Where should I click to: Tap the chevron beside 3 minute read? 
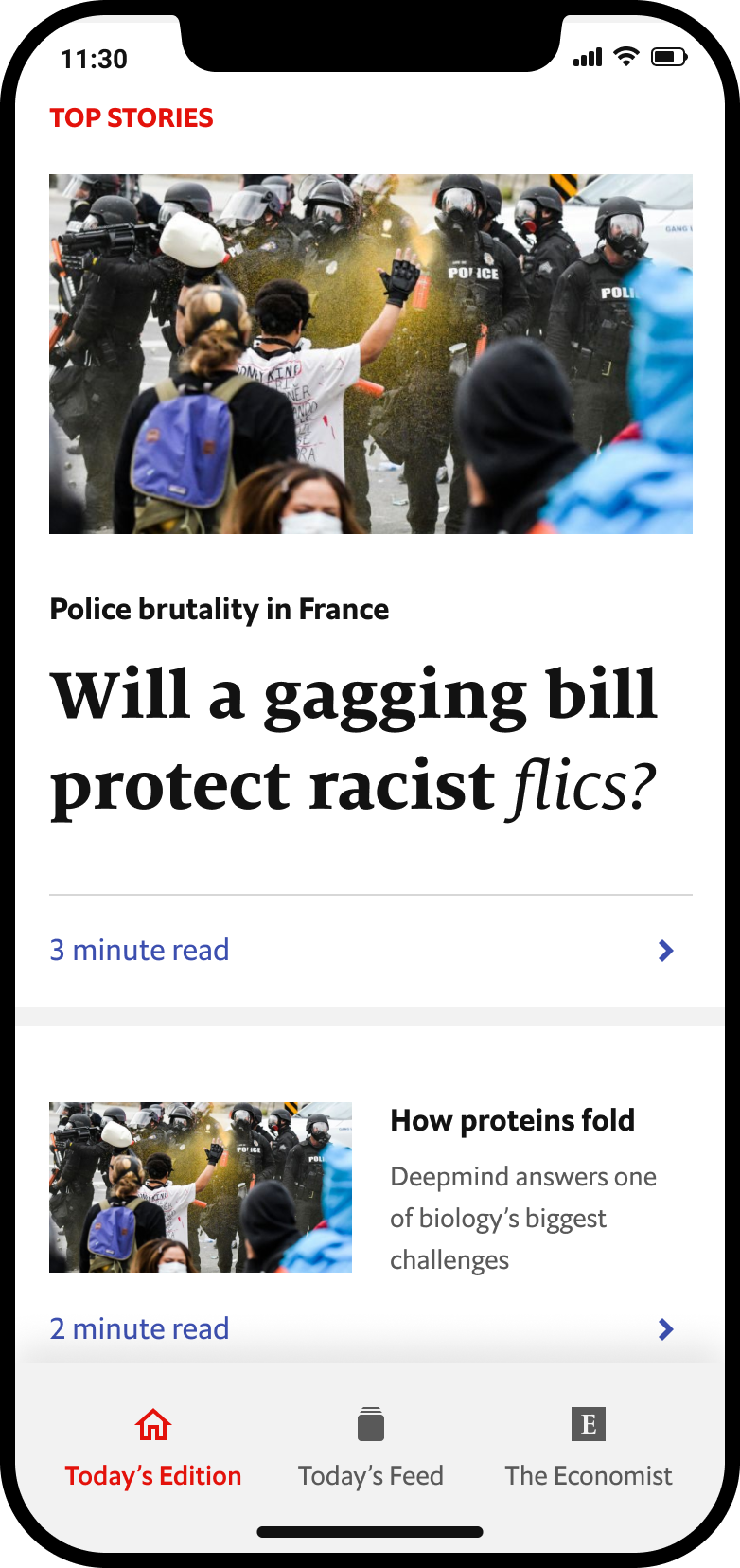click(x=666, y=951)
